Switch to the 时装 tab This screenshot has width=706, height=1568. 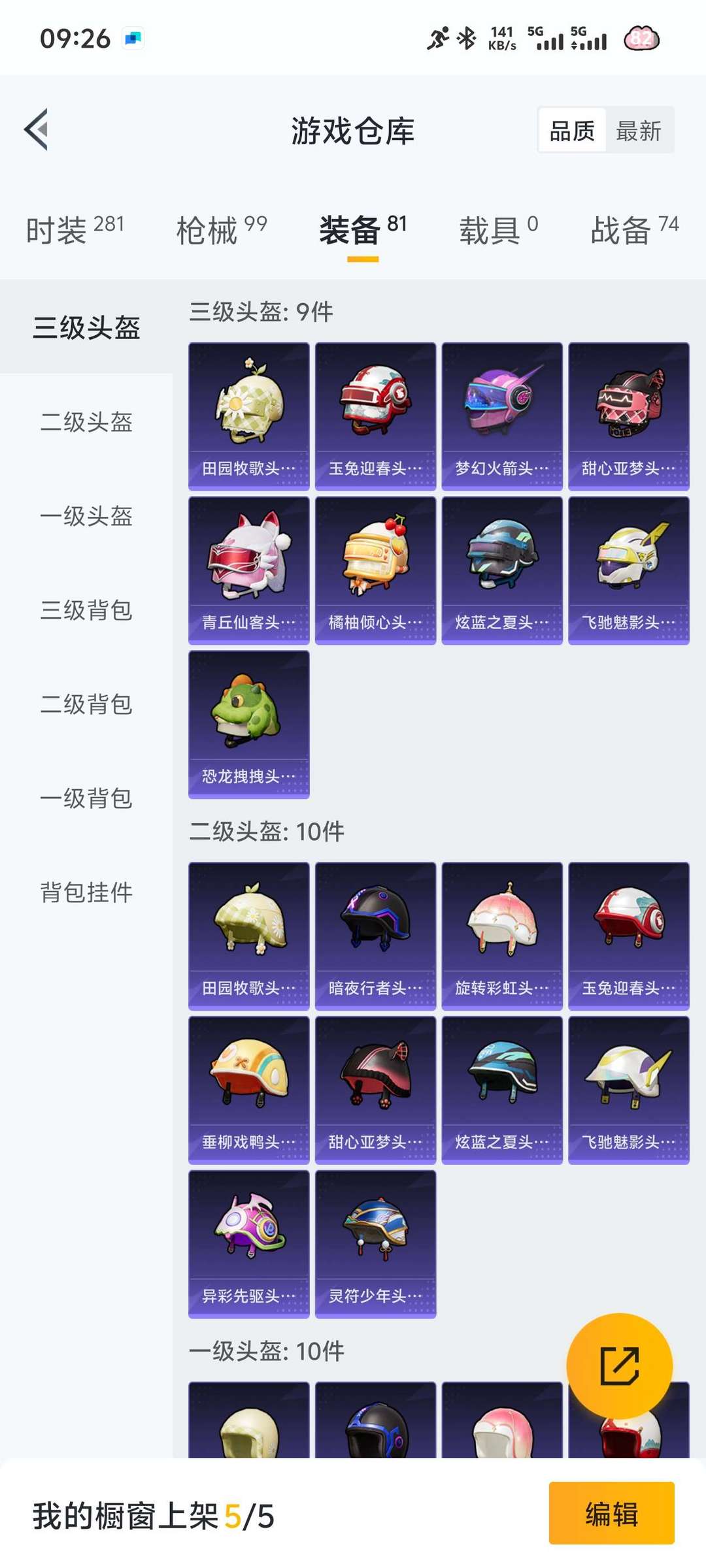(x=75, y=230)
